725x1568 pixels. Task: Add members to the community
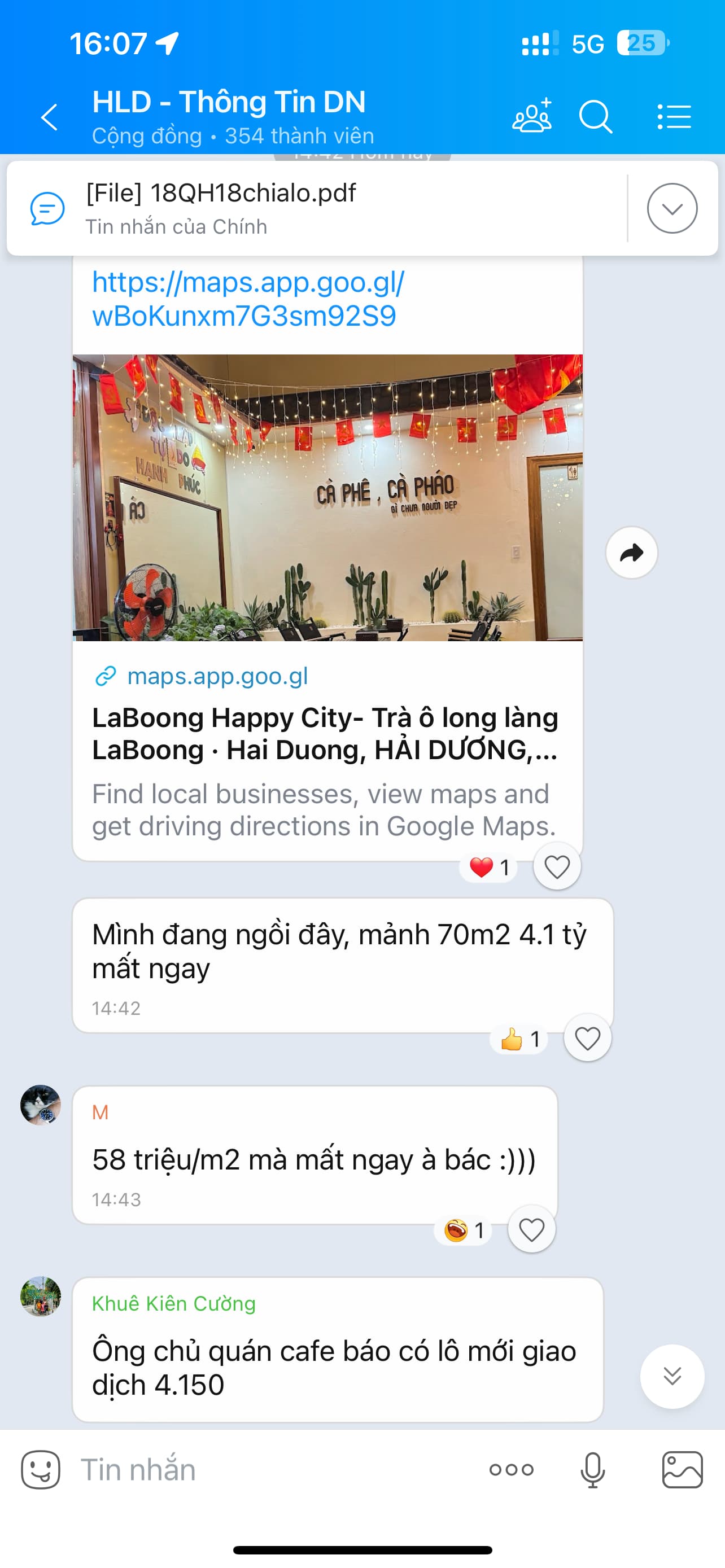click(532, 116)
